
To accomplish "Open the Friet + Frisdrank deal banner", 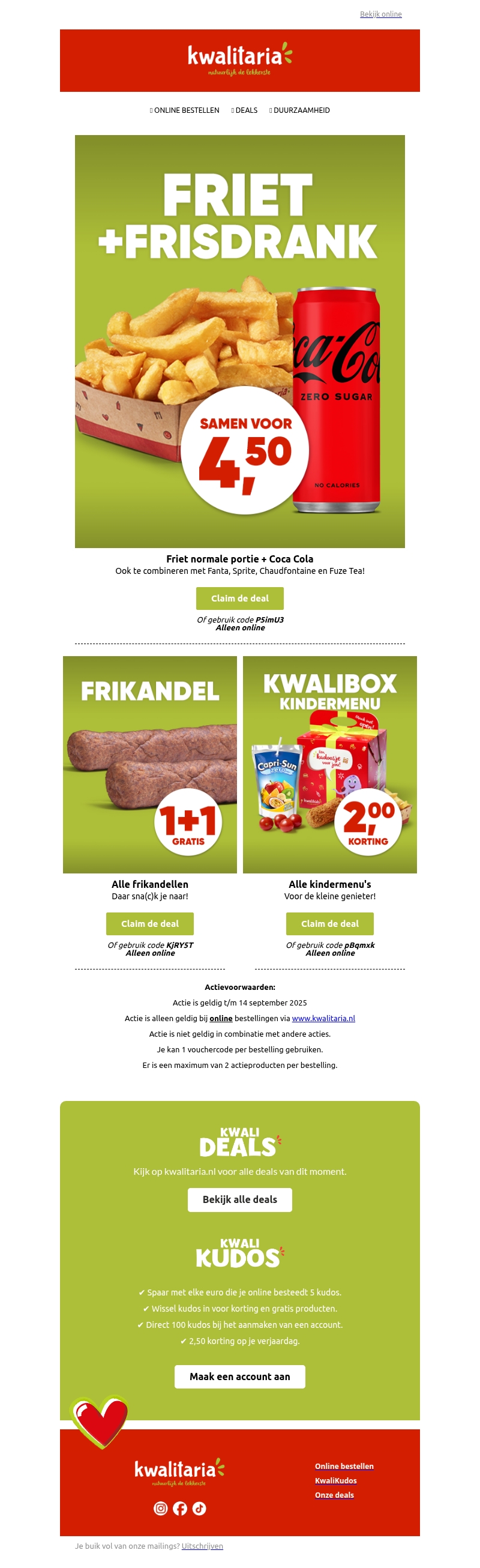I will 239,341.
